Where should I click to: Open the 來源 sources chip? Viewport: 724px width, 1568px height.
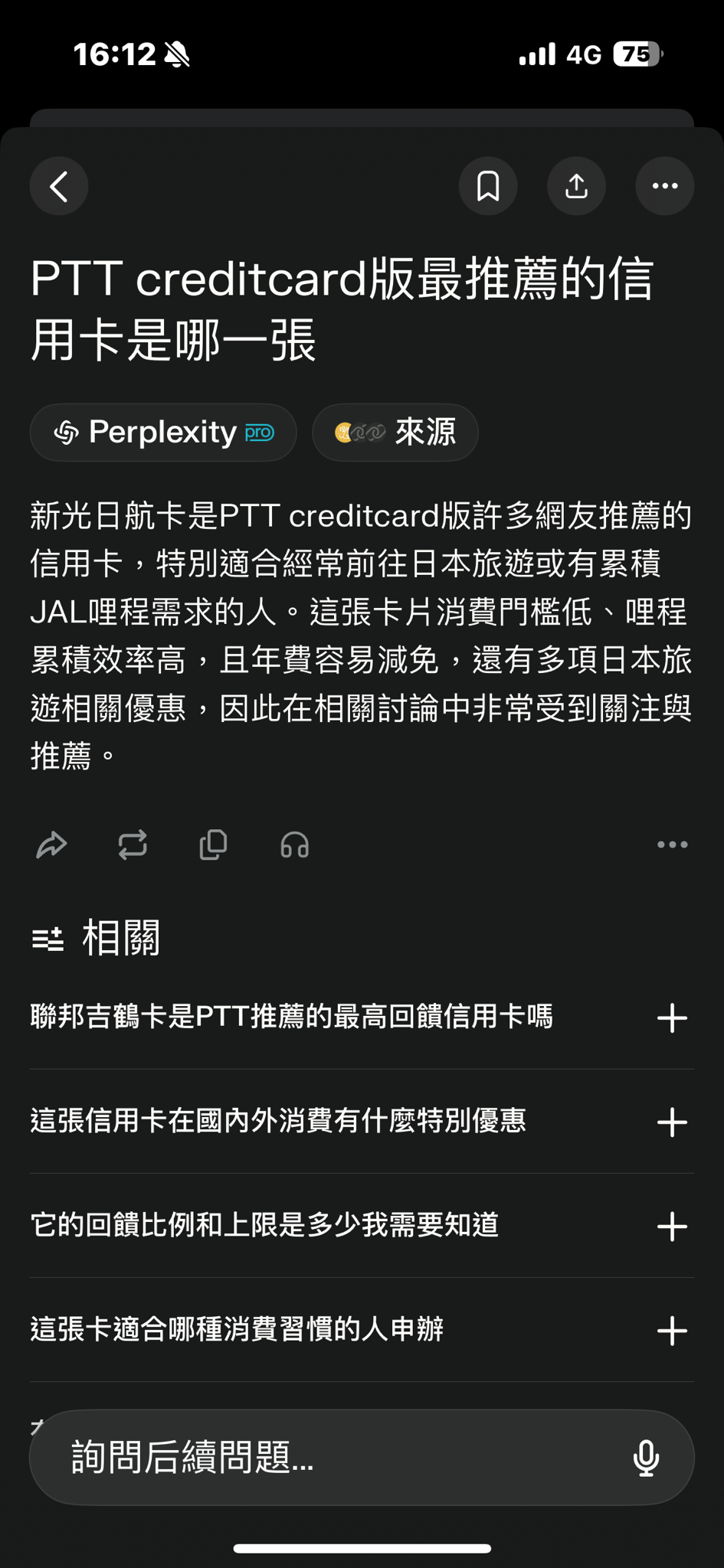click(395, 433)
